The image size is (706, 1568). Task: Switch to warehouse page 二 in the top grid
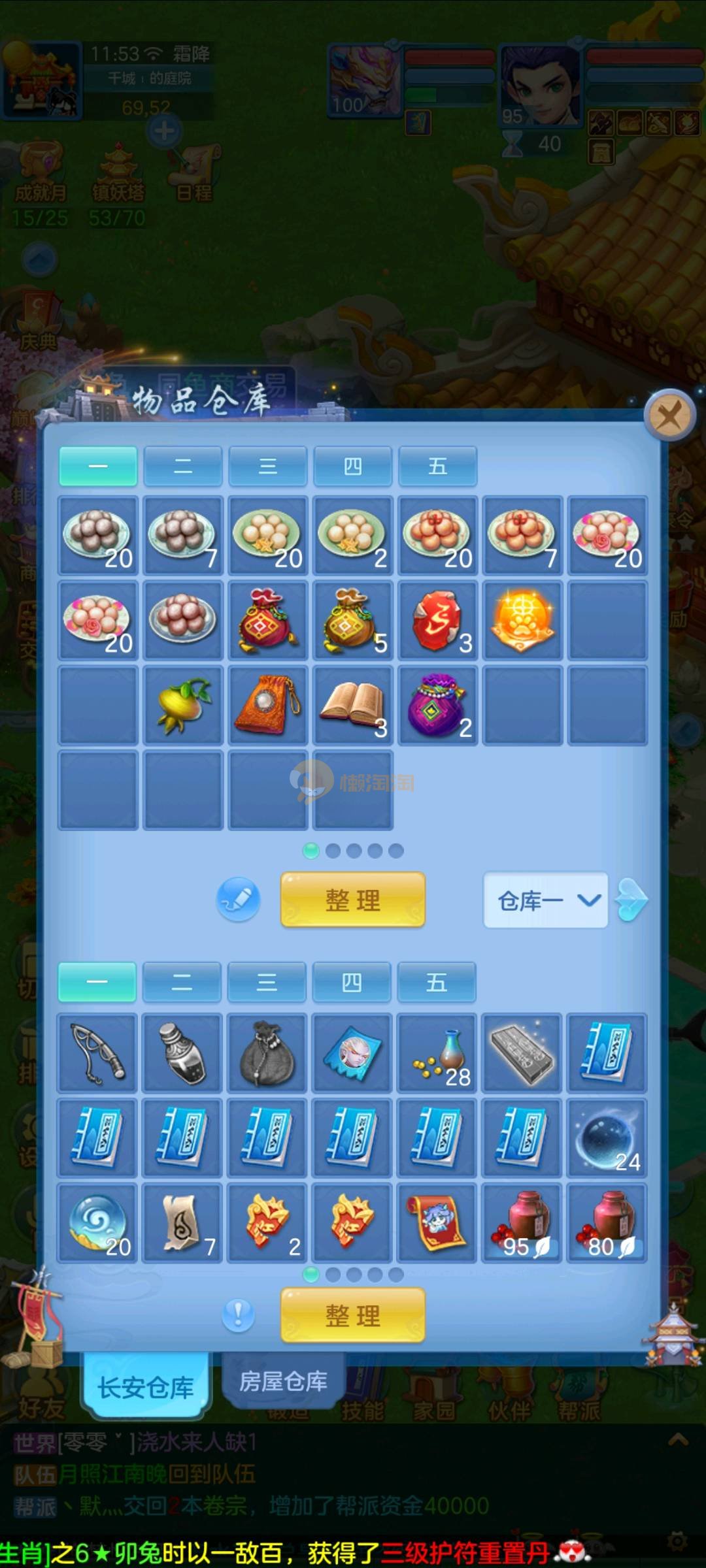pyautogui.click(x=183, y=466)
